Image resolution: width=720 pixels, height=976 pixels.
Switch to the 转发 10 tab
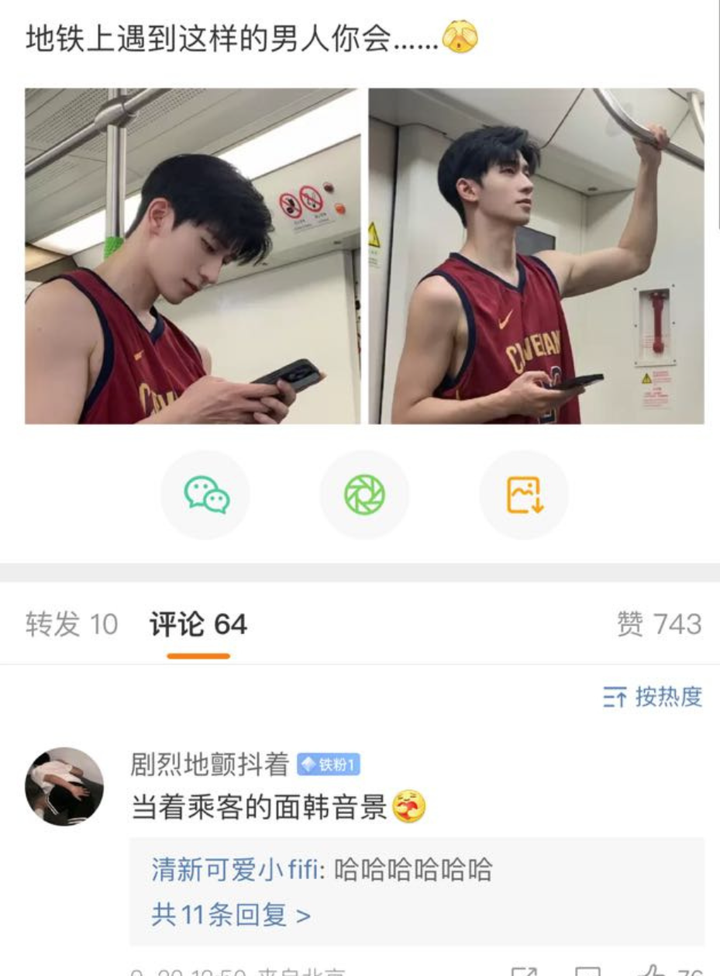pyautogui.click(x=71, y=625)
